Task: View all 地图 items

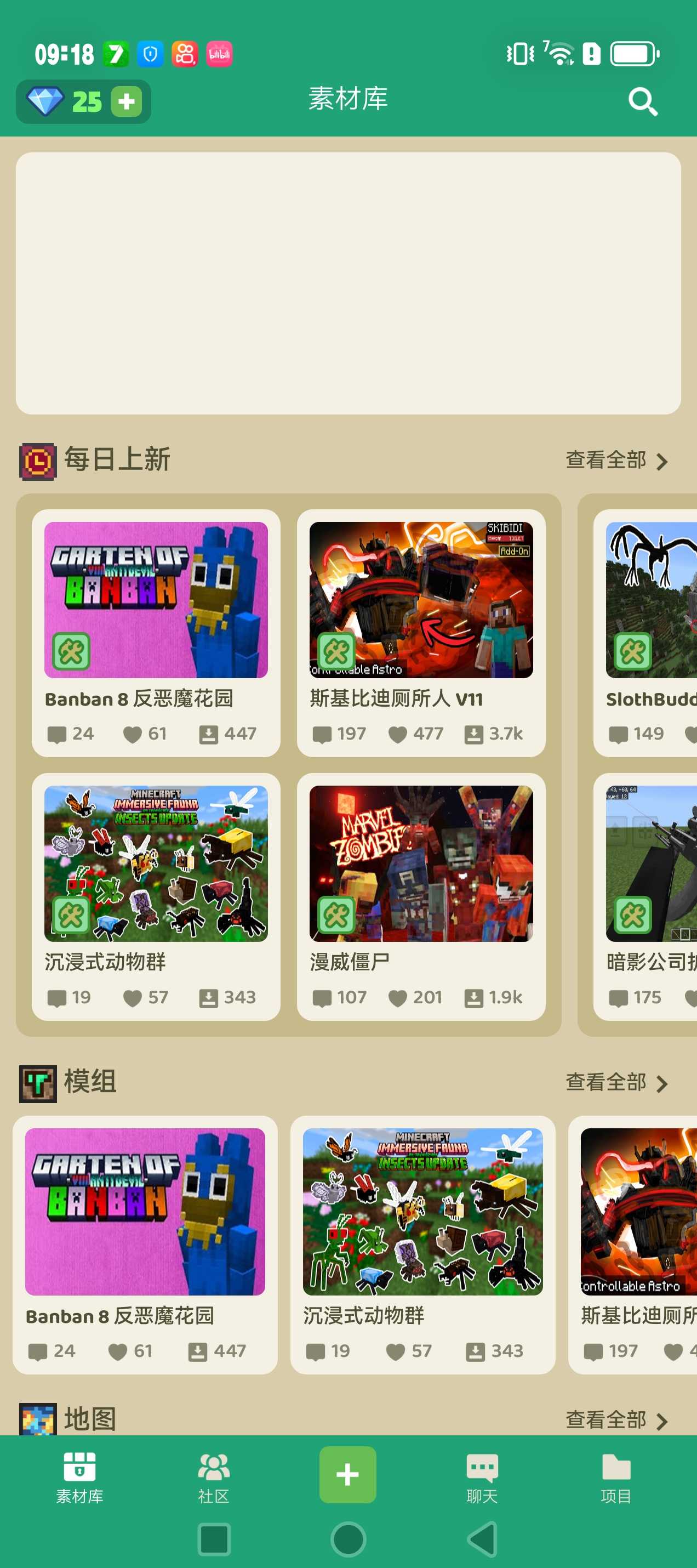Action: (x=615, y=1419)
